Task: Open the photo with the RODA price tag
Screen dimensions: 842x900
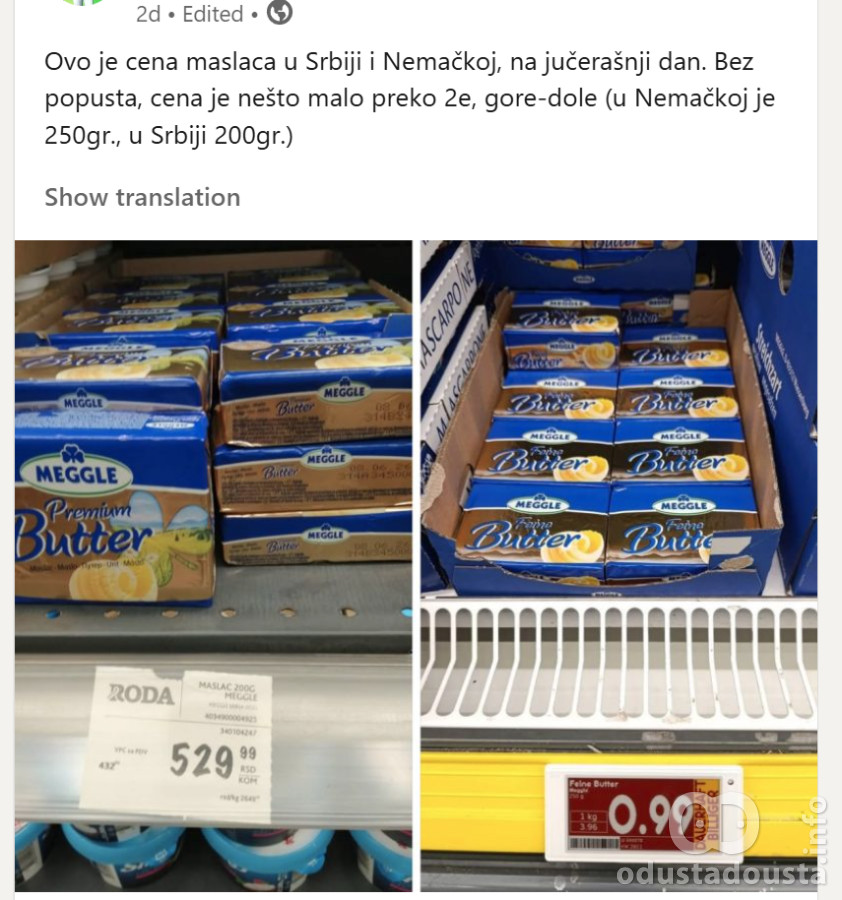Action: coord(213,565)
